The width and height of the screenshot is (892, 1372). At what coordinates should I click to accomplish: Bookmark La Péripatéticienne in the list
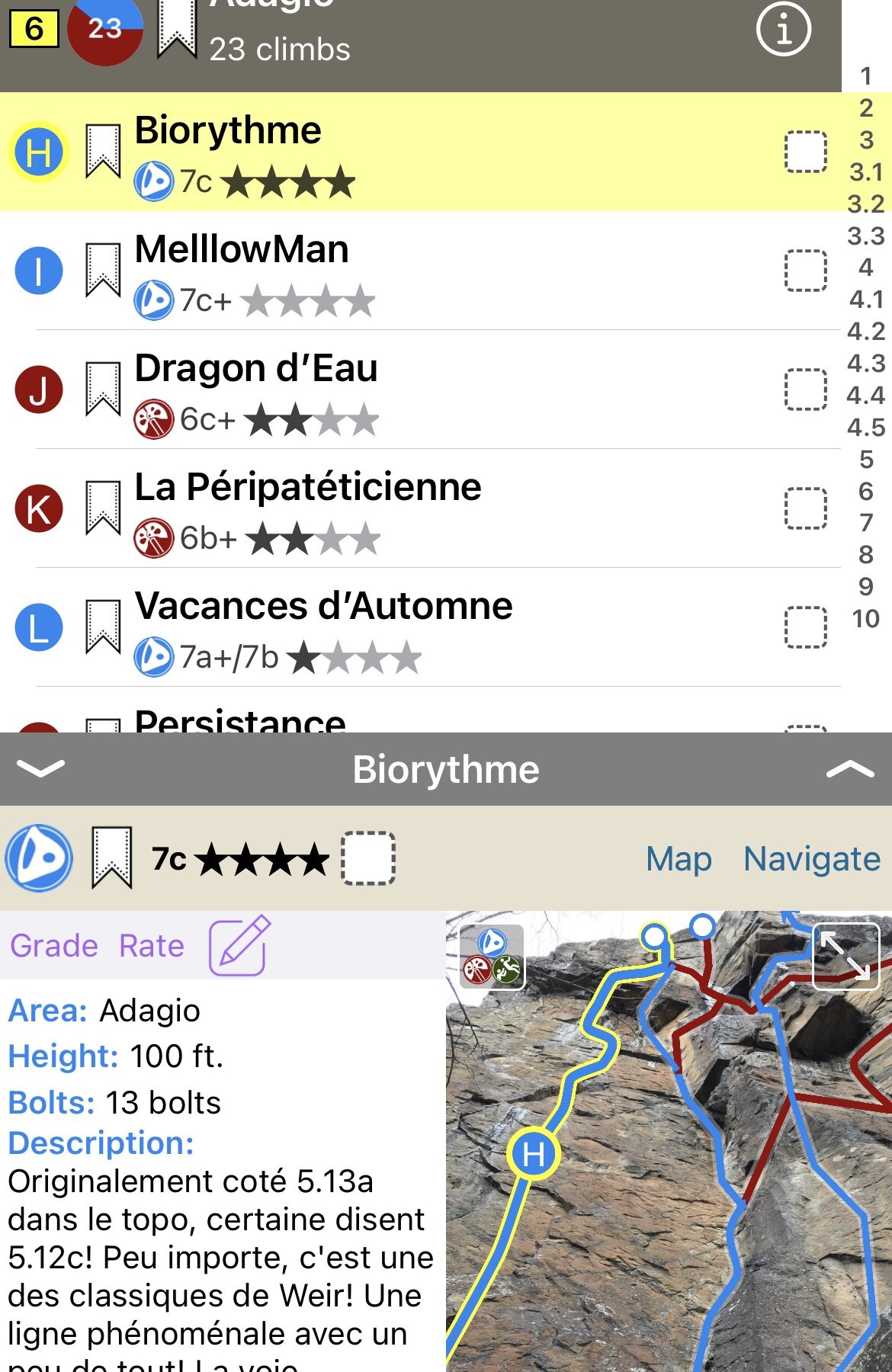[103, 508]
